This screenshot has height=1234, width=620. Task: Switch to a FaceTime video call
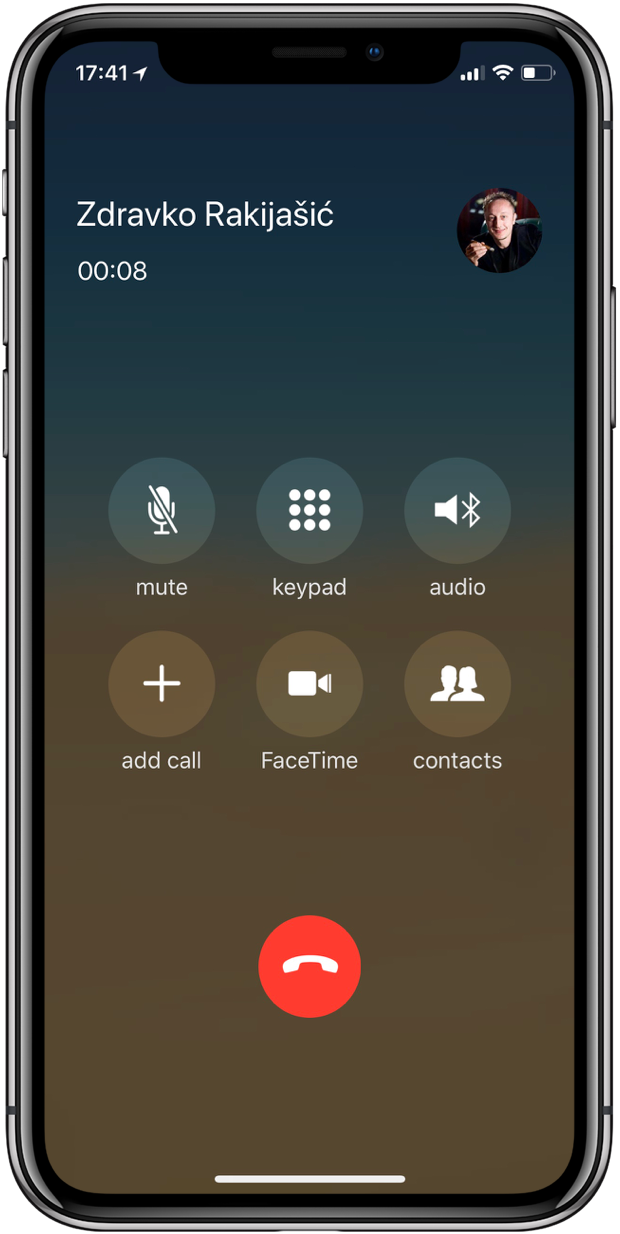pos(309,684)
